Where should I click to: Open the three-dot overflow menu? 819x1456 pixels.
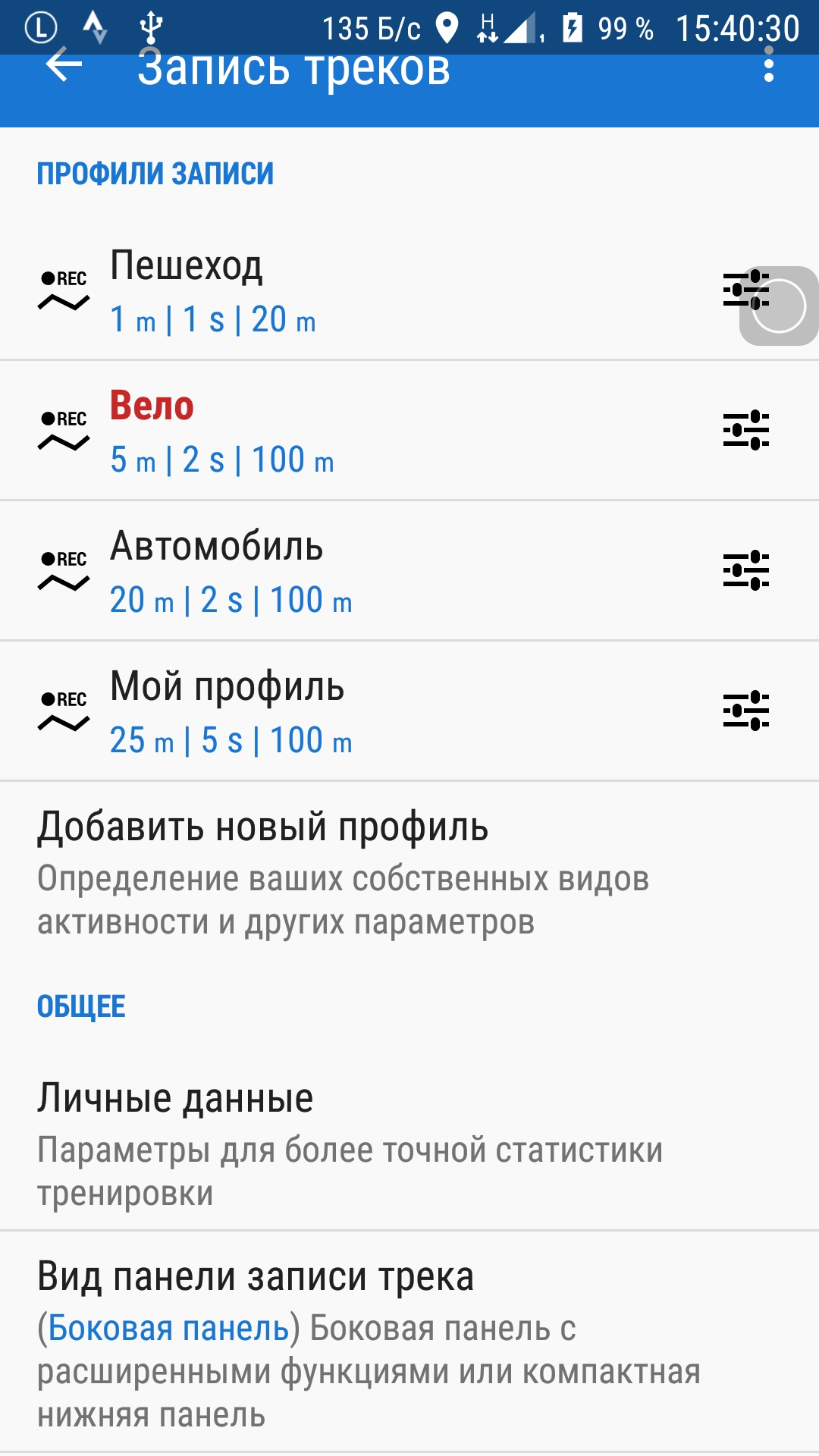[x=769, y=66]
